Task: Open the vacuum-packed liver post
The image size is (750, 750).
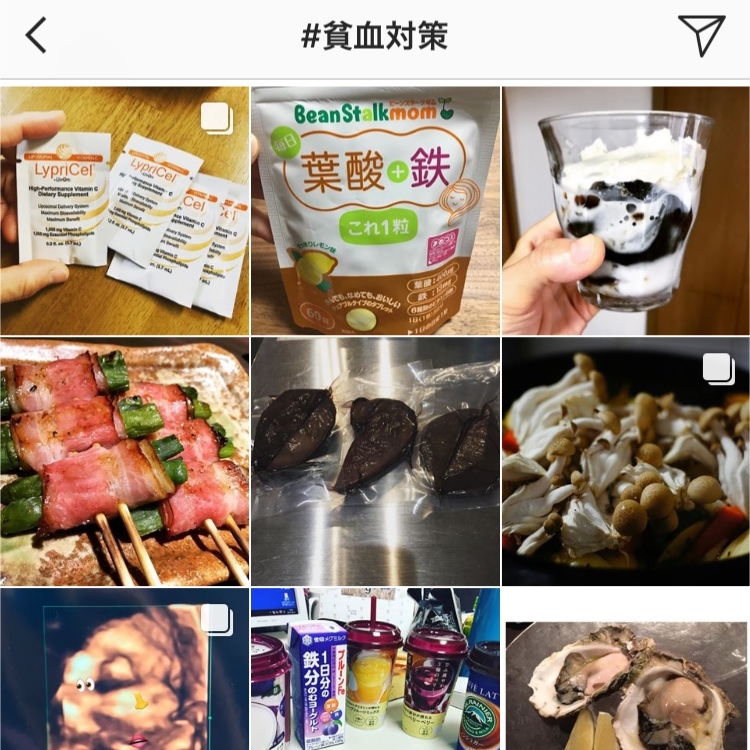Action: point(375,461)
